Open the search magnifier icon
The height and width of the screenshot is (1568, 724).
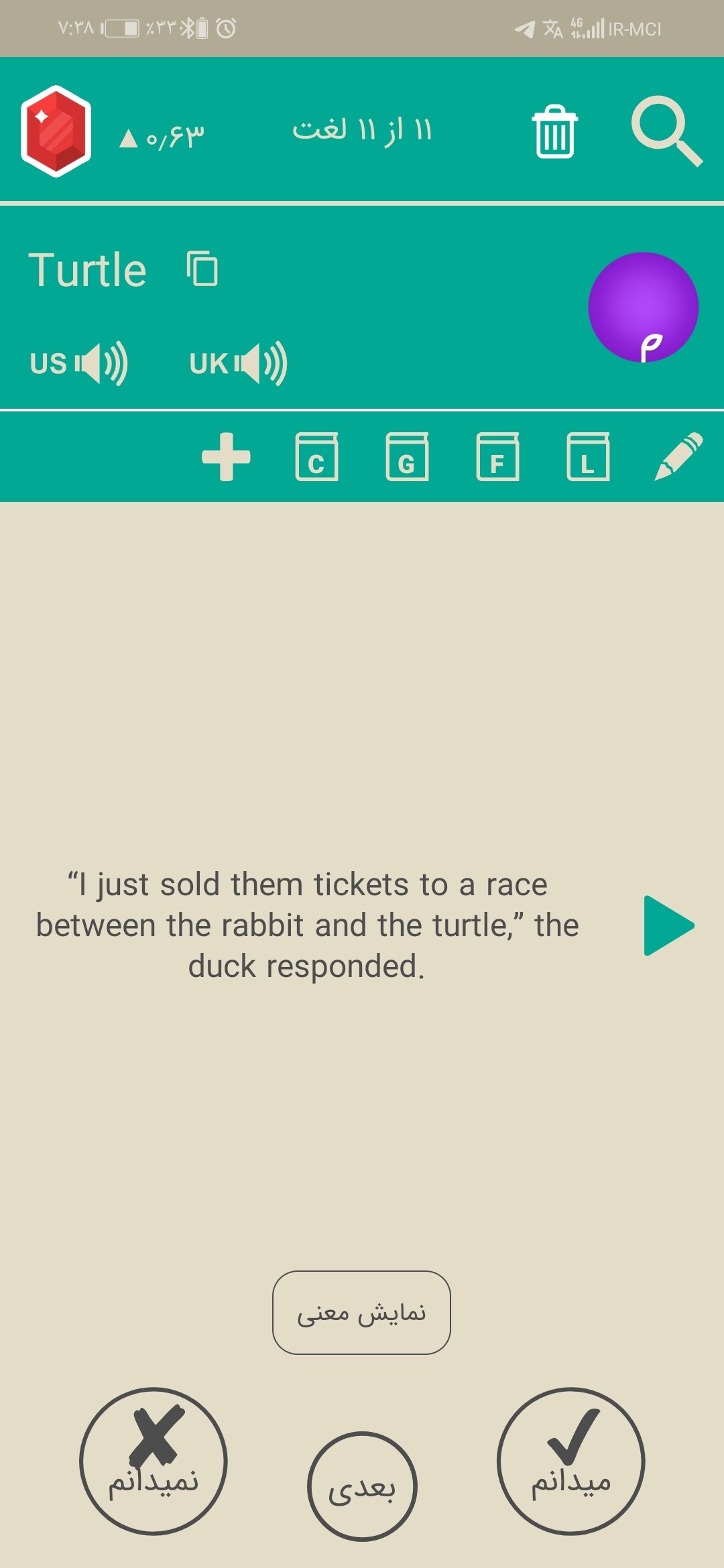point(666,131)
